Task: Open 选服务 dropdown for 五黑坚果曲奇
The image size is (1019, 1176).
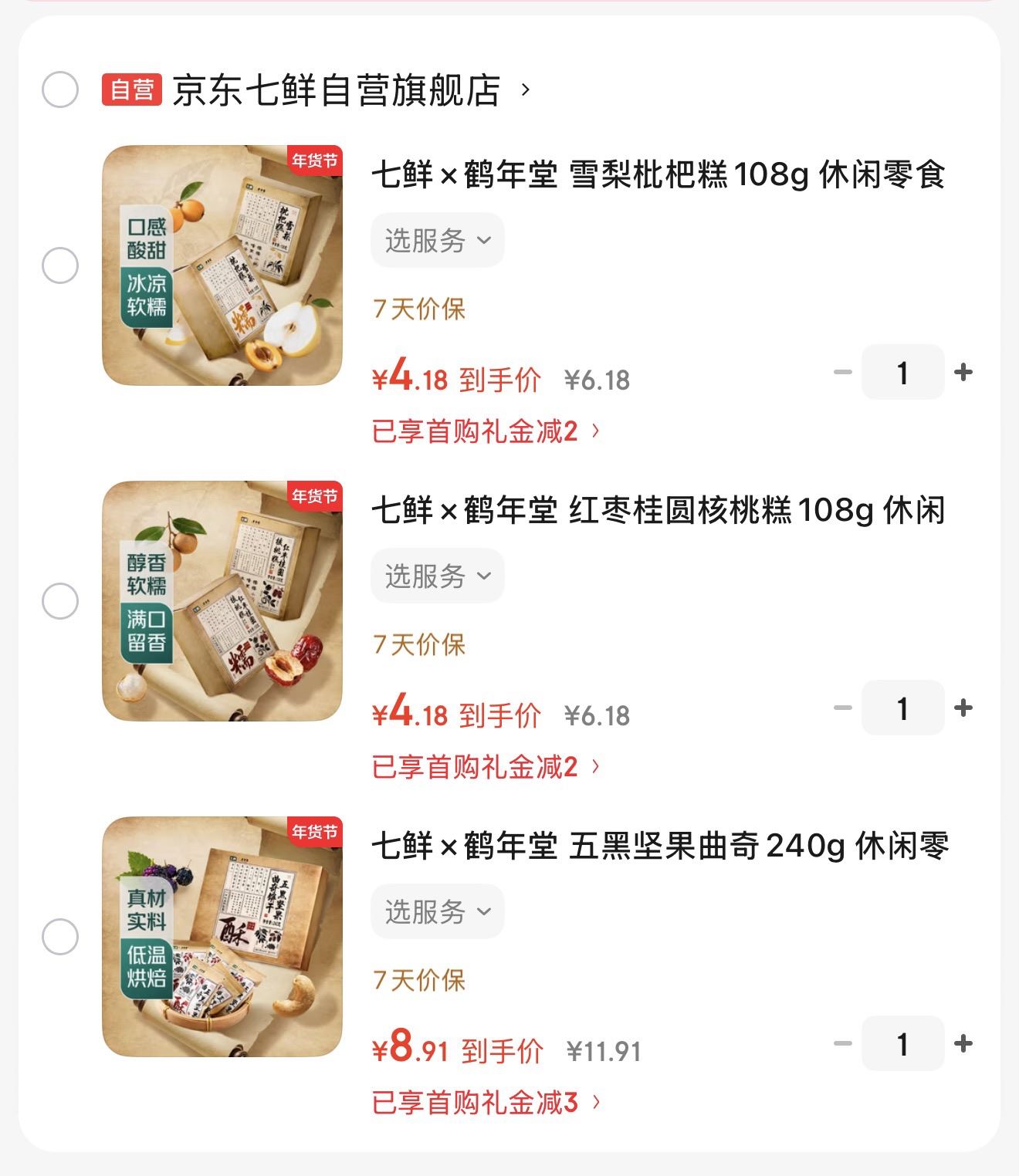Action: [x=438, y=912]
